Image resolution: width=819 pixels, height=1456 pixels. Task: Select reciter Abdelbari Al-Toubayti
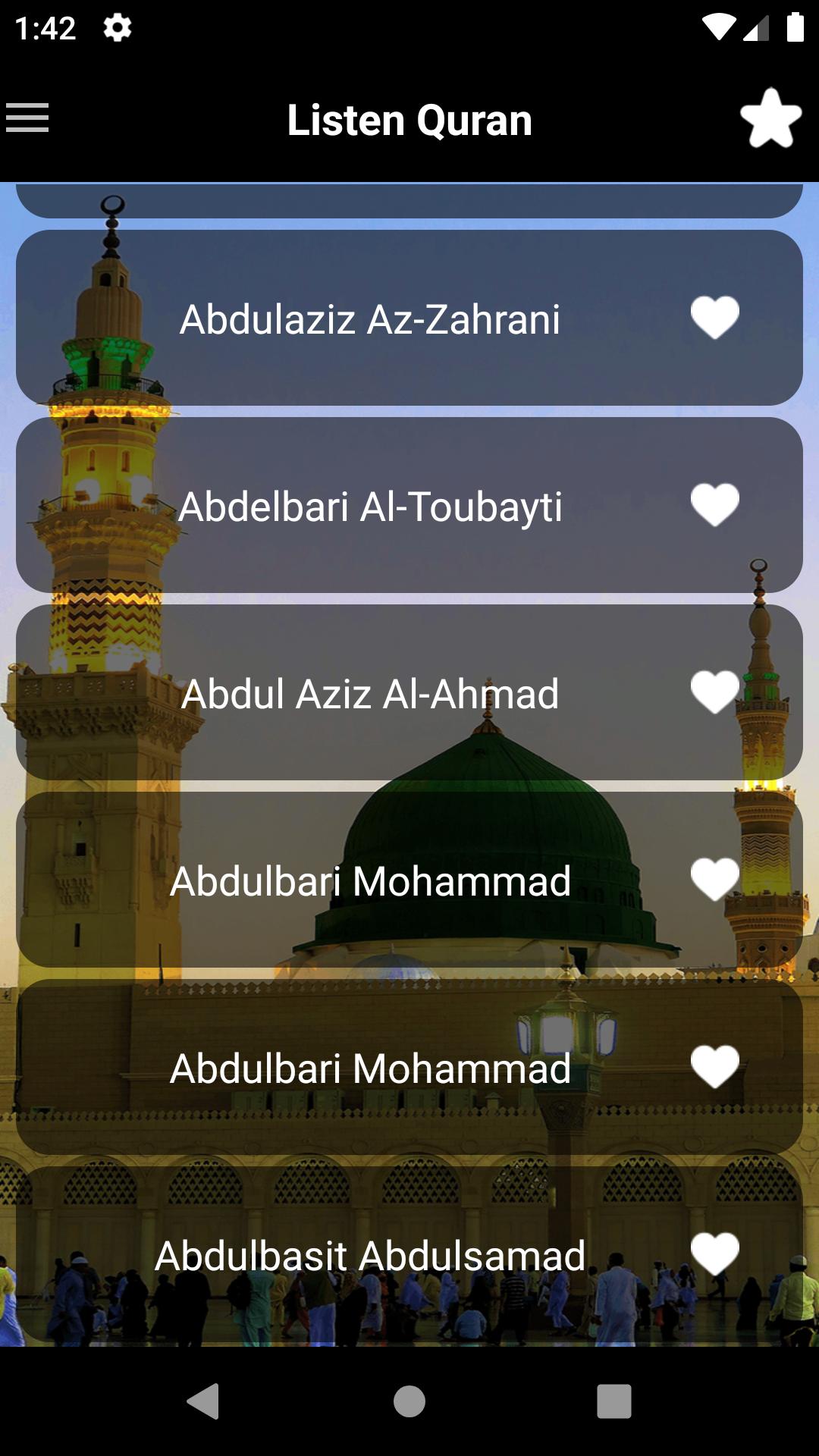(370, 506)
